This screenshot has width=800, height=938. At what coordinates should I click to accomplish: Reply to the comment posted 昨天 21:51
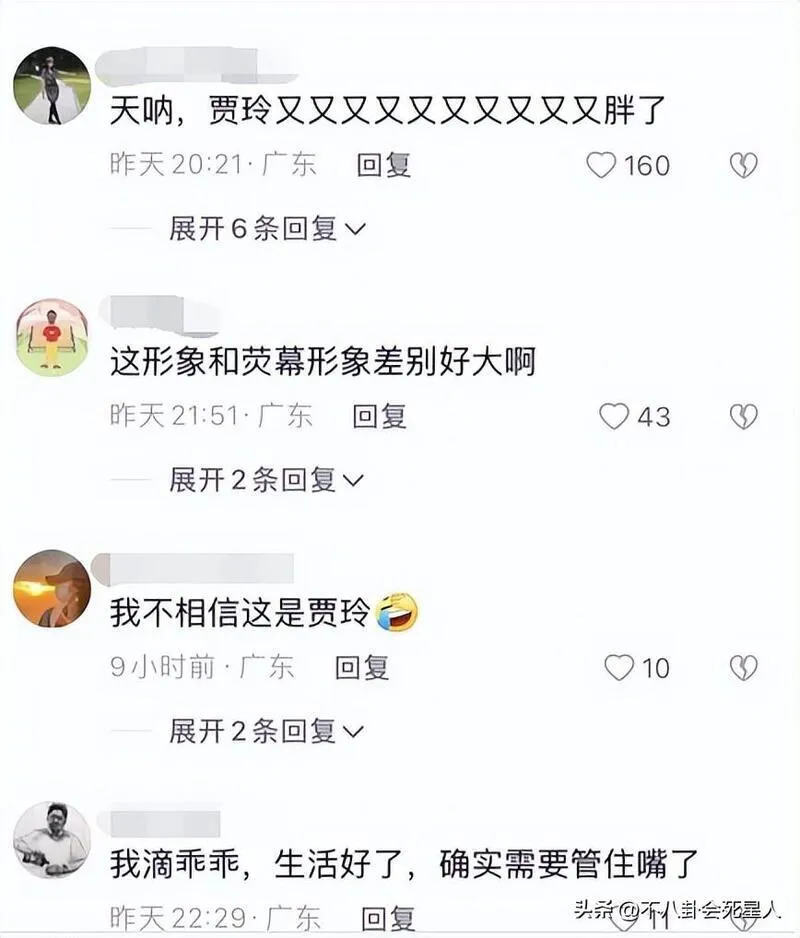tap(380, 416)
